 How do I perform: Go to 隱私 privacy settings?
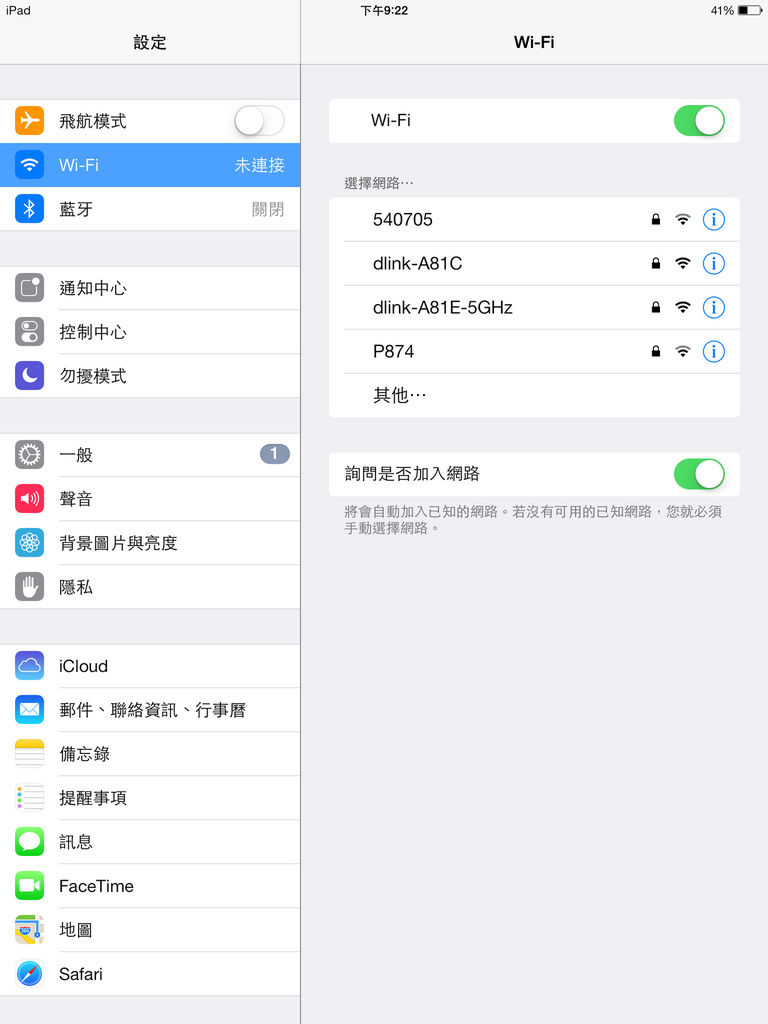click(150, 587)
